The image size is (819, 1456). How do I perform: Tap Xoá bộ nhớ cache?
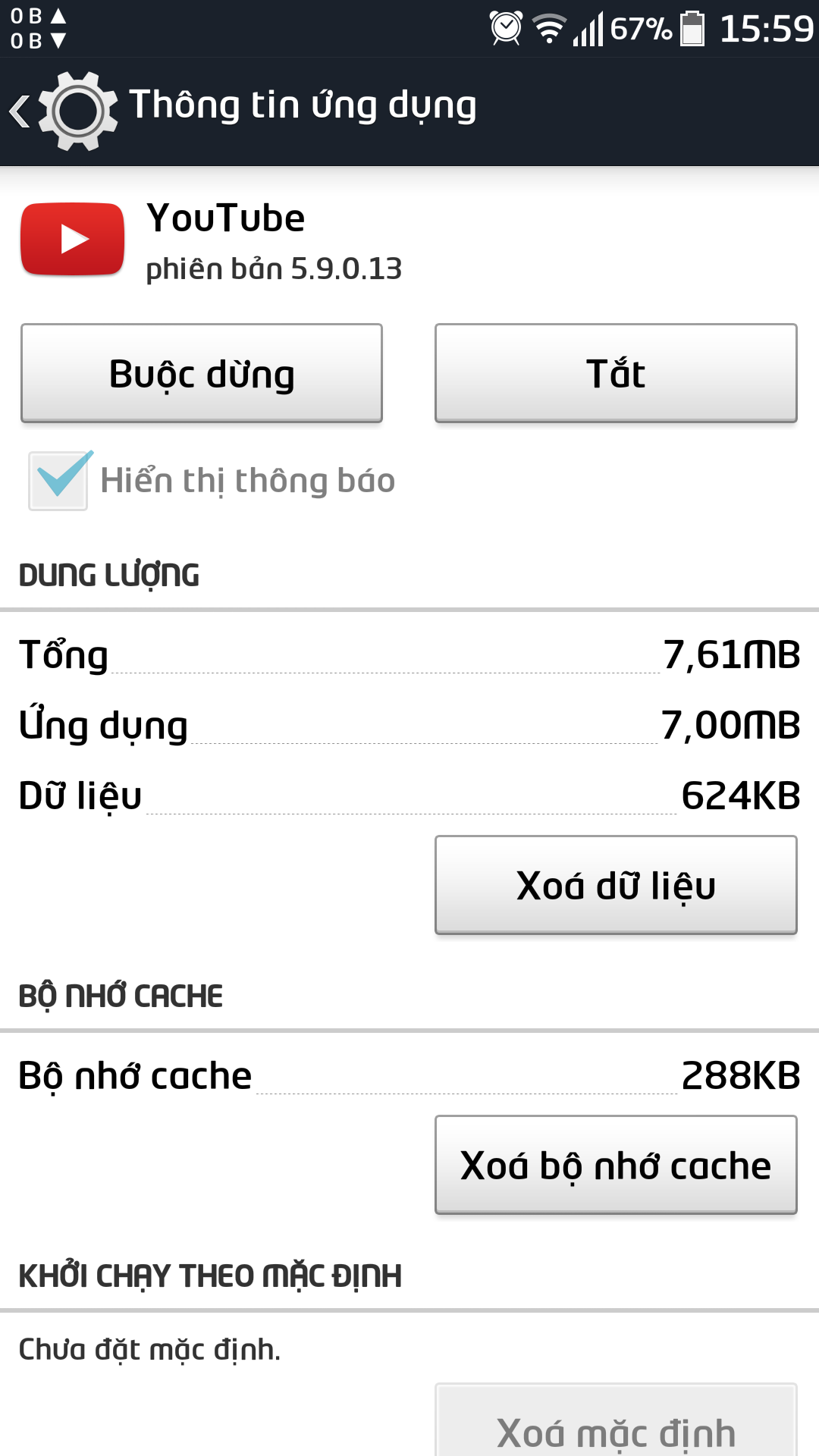tap(616, 1165)
